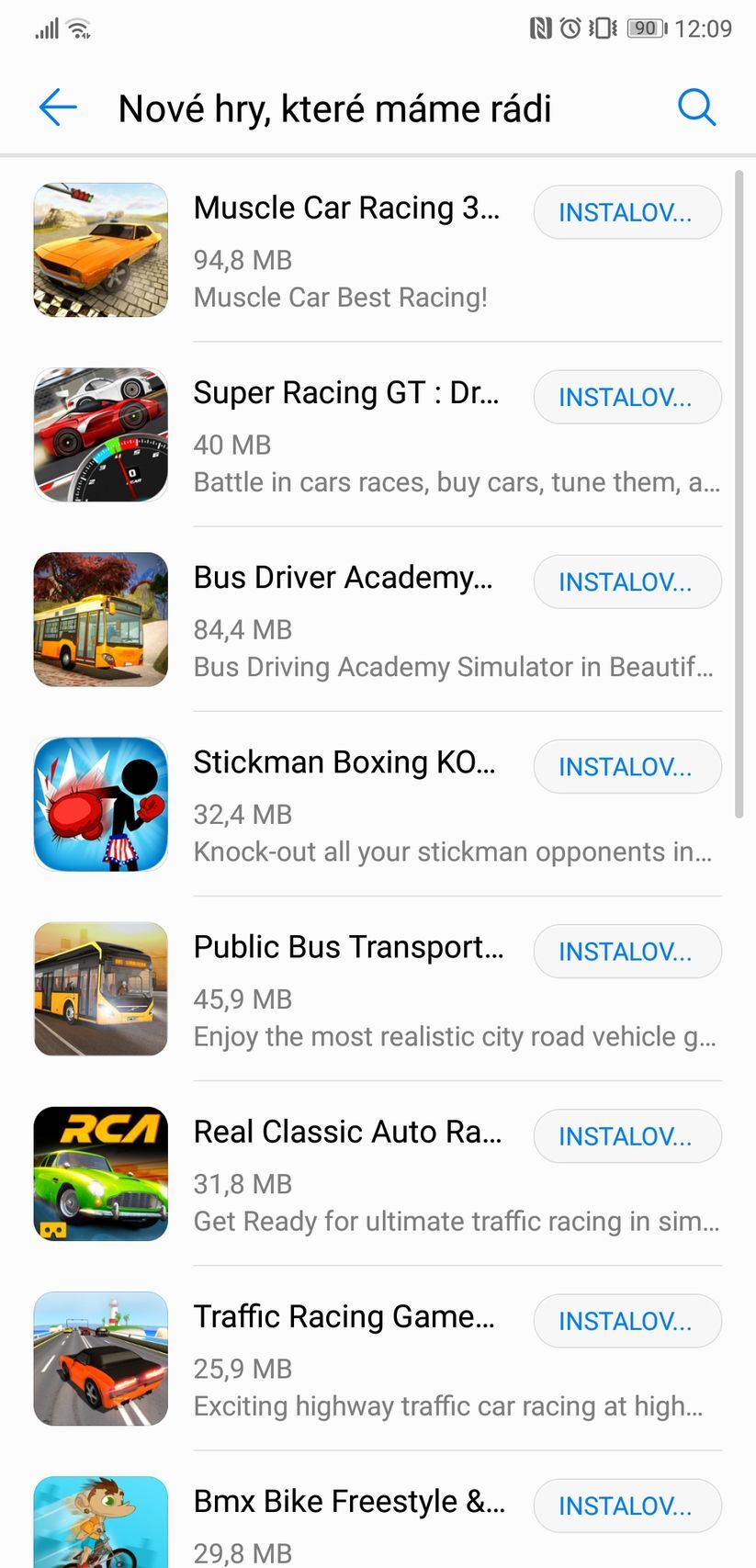Open the Muscle Car Racing 3 app icon
This screenshot has width=756, height=1568.
(100, 249)
